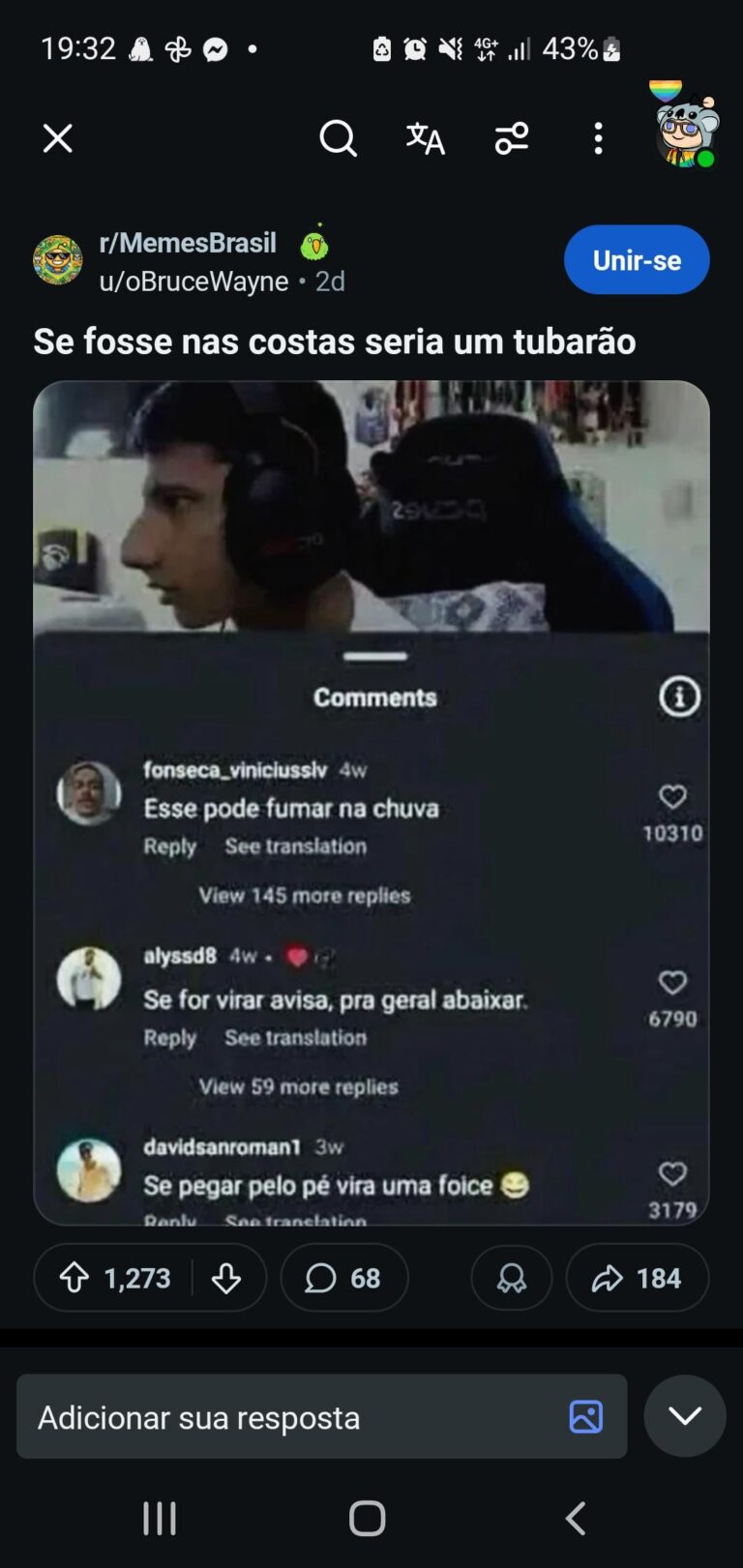
Task: Open the three-dot overflow menu
Action: 598,138
